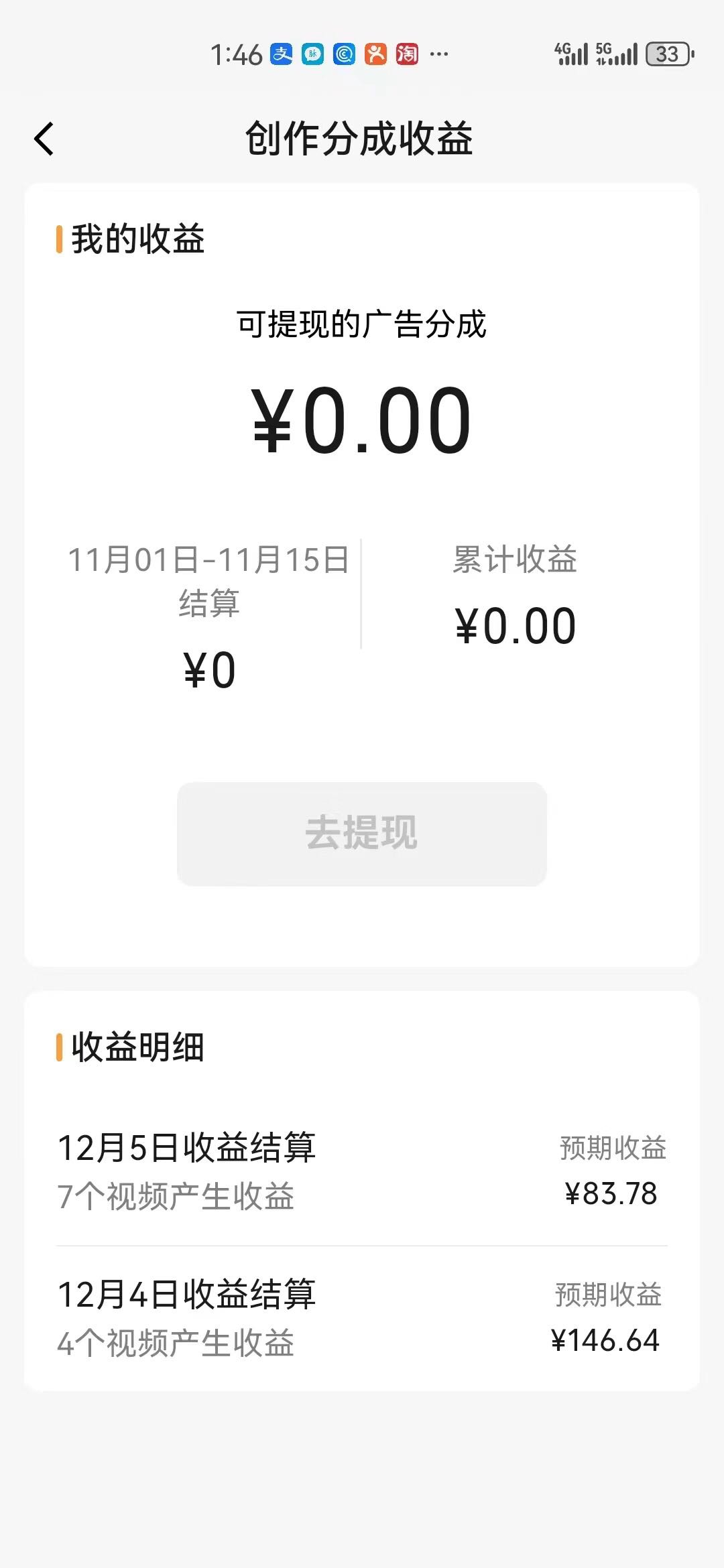Open the 12月5日收益结算 earnings entry

tap(362, 1173)
